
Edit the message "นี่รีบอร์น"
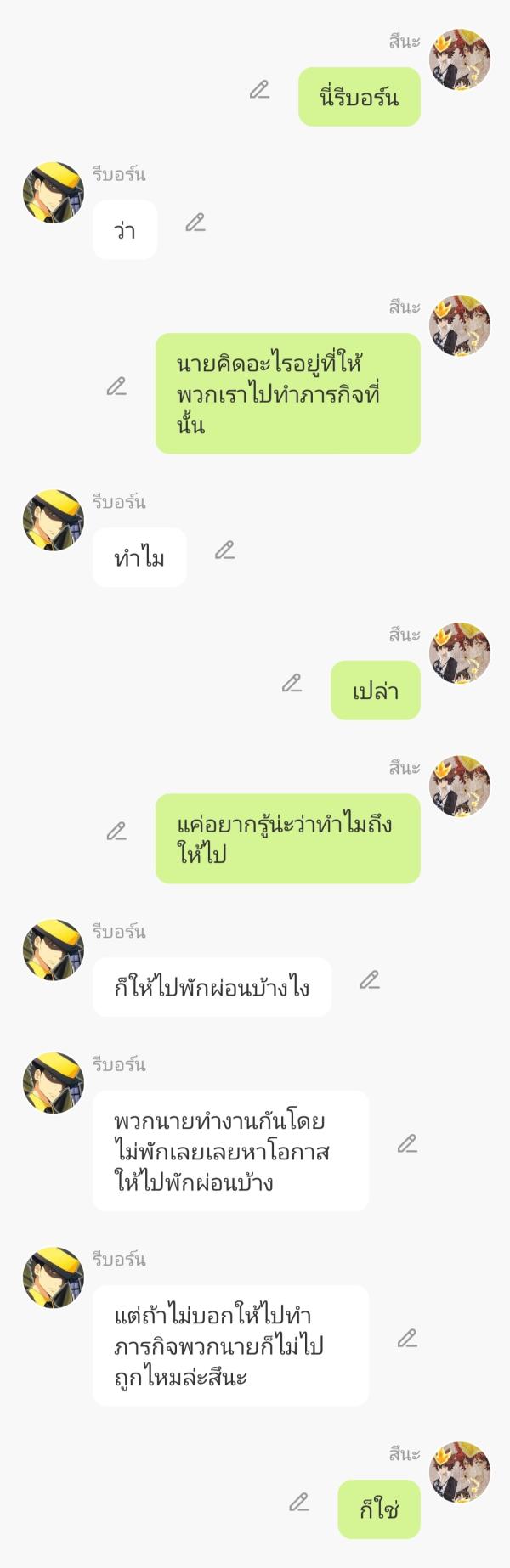point(259,90)
